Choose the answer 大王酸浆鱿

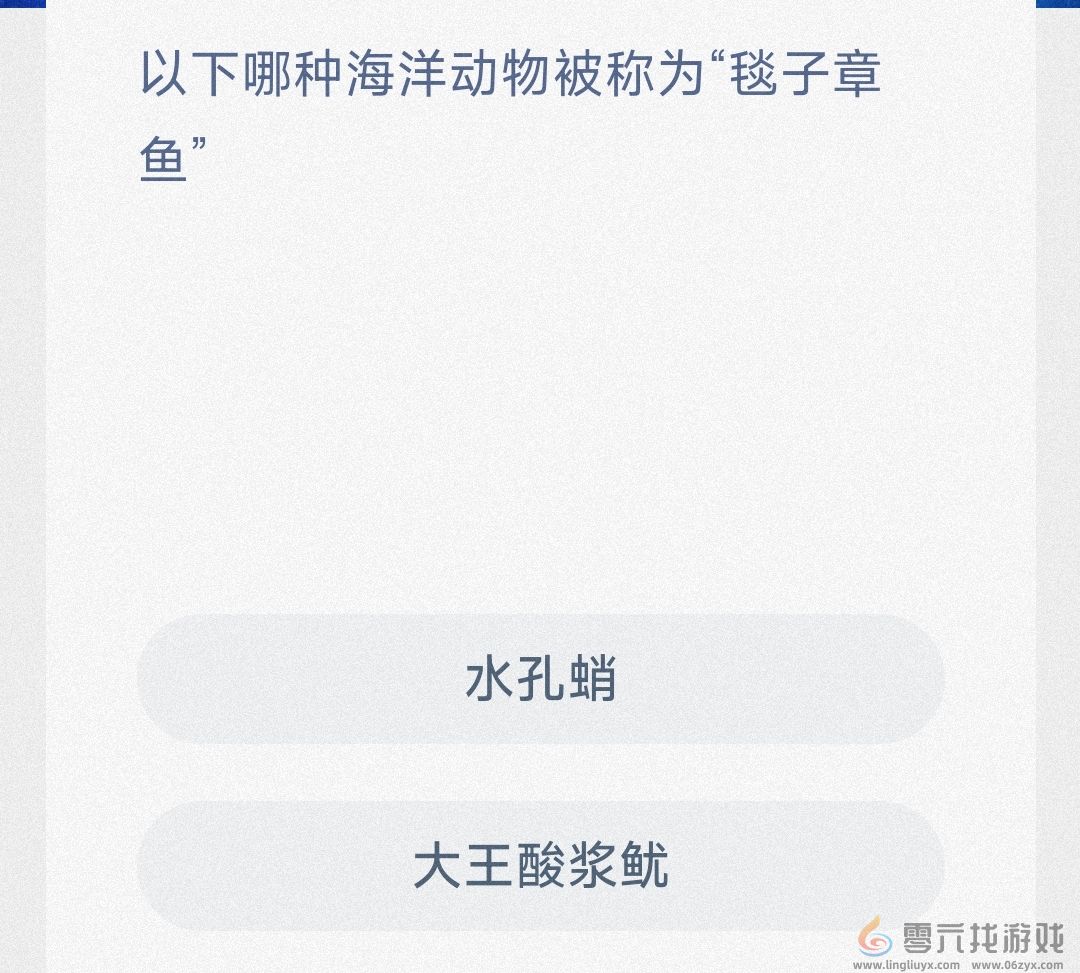[540, 866]
